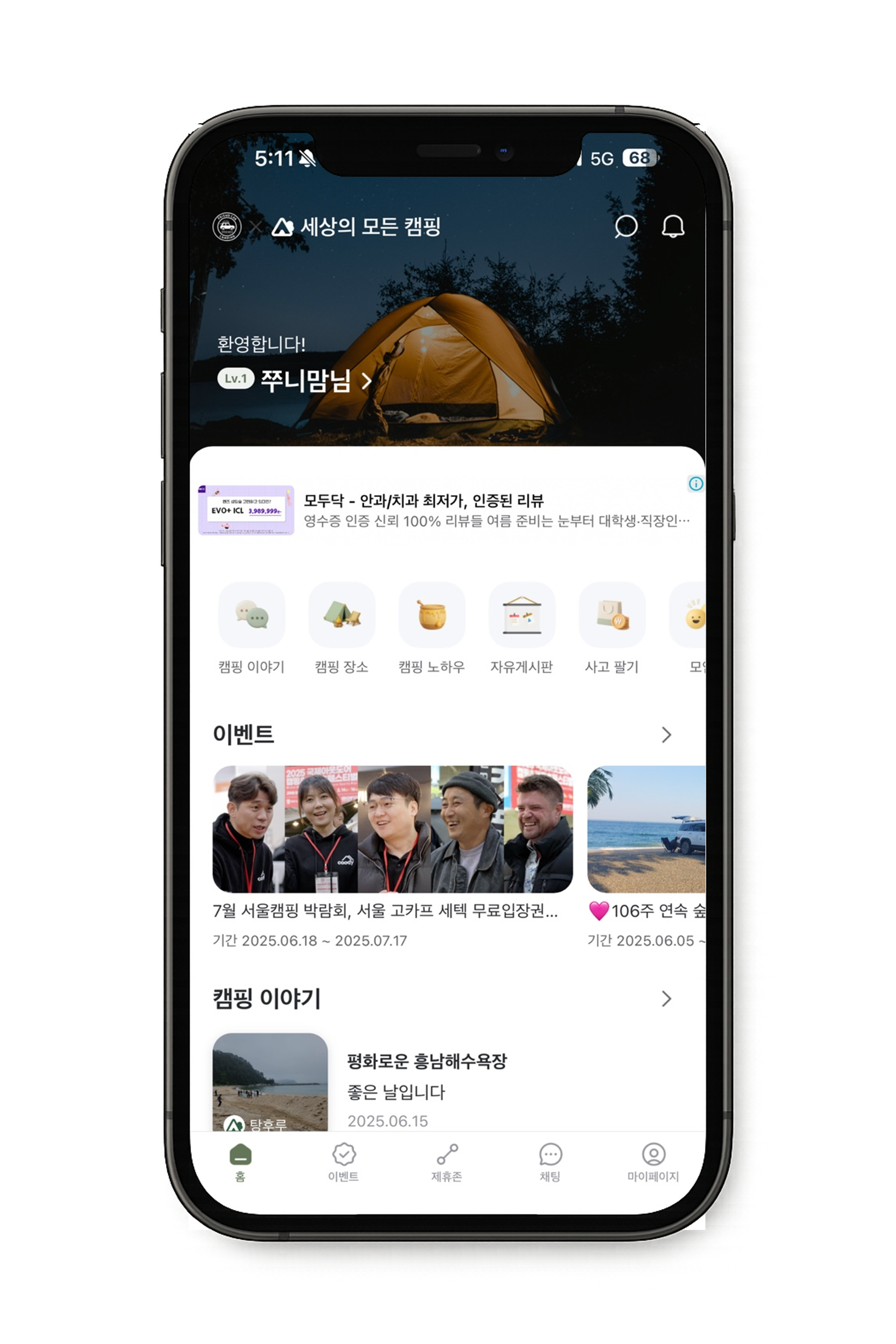The image size is (896, 1344).
Task: Open the search icon in header
Action: [626, 226]
